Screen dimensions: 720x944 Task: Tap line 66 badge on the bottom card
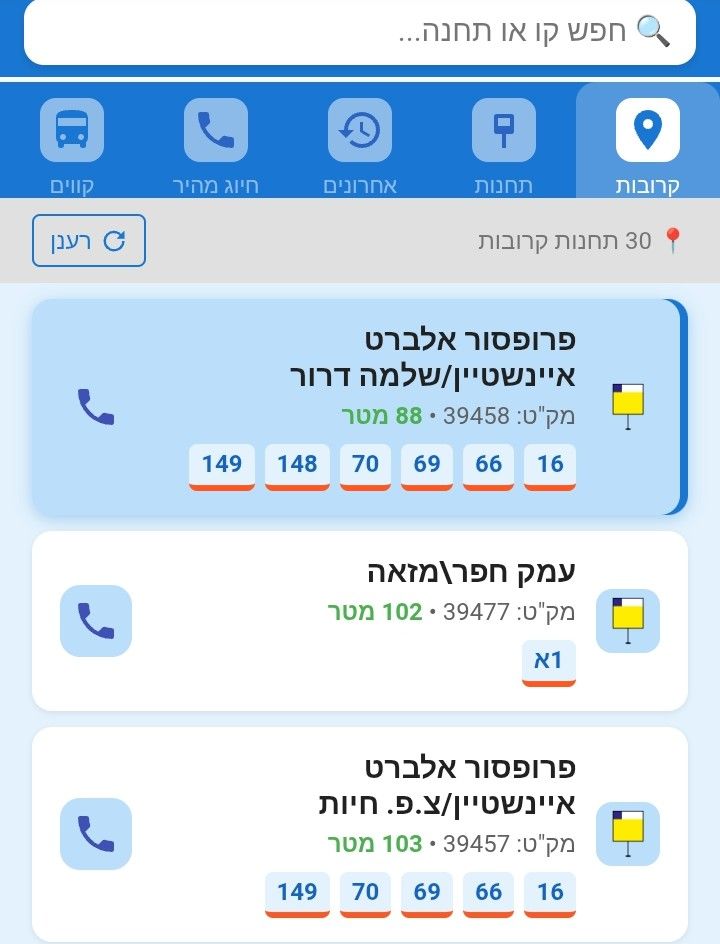tap(488, 893)
